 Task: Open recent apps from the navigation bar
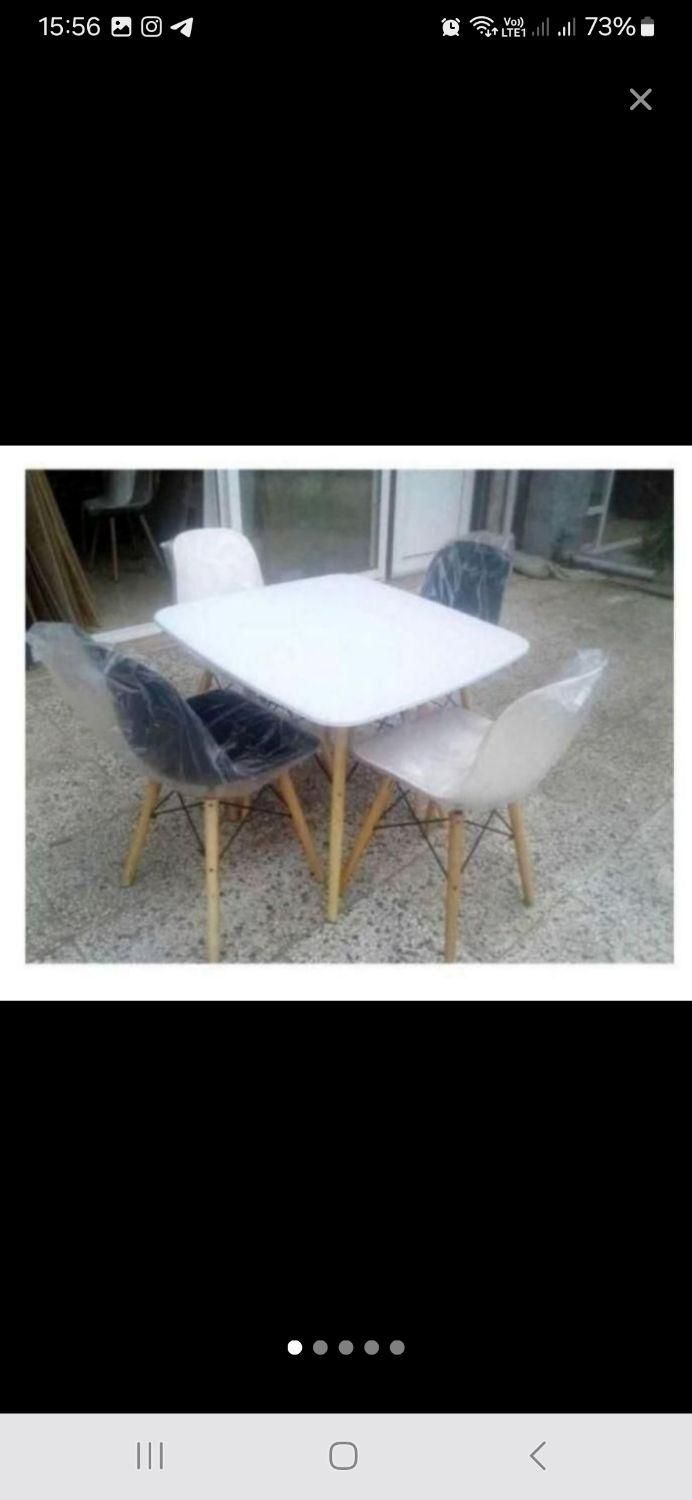coord(150,1456)
